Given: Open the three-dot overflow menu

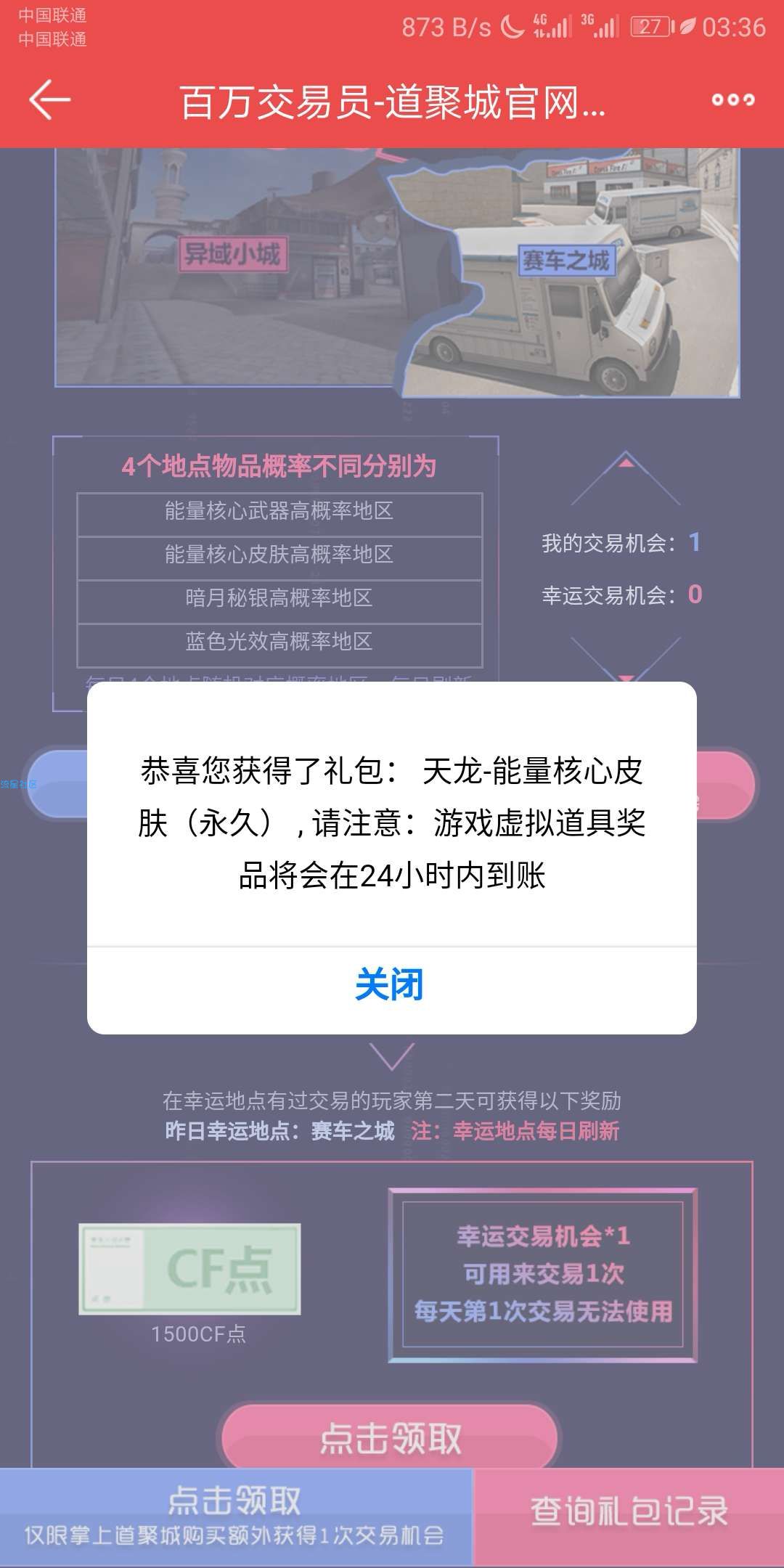Looking at the screenshot, I should (732, 100).
